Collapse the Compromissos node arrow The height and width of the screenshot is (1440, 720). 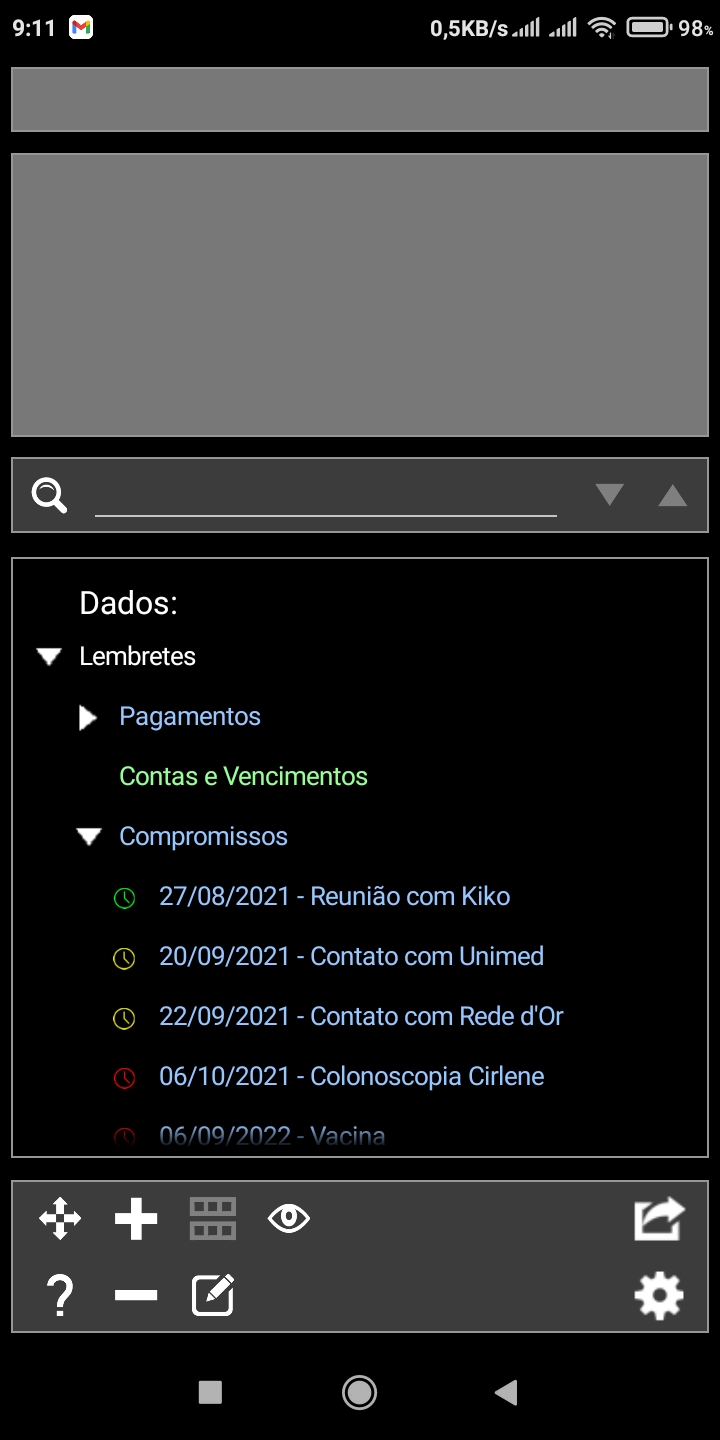pyautogui.click(x=89, y=837)
